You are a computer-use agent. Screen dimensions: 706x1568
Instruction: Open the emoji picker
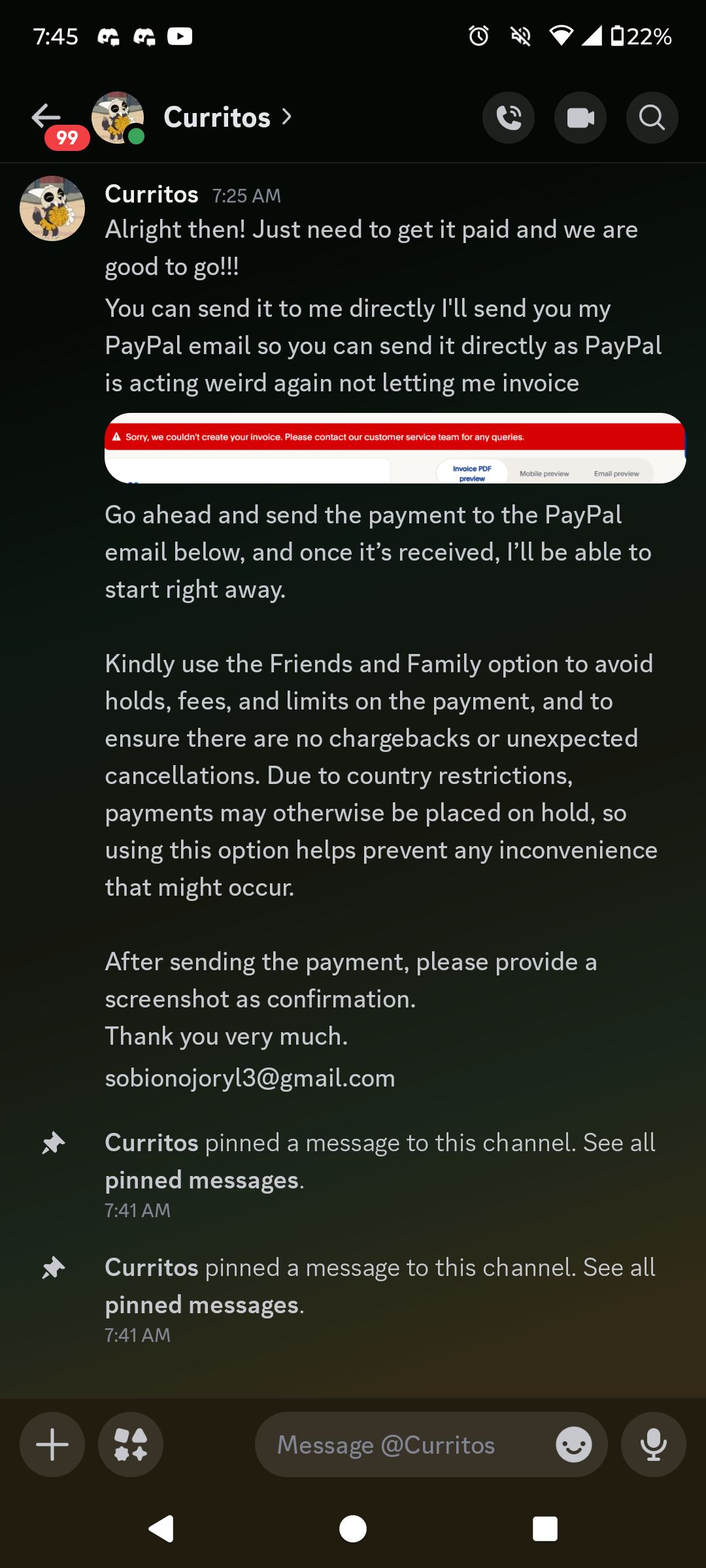573,1445
